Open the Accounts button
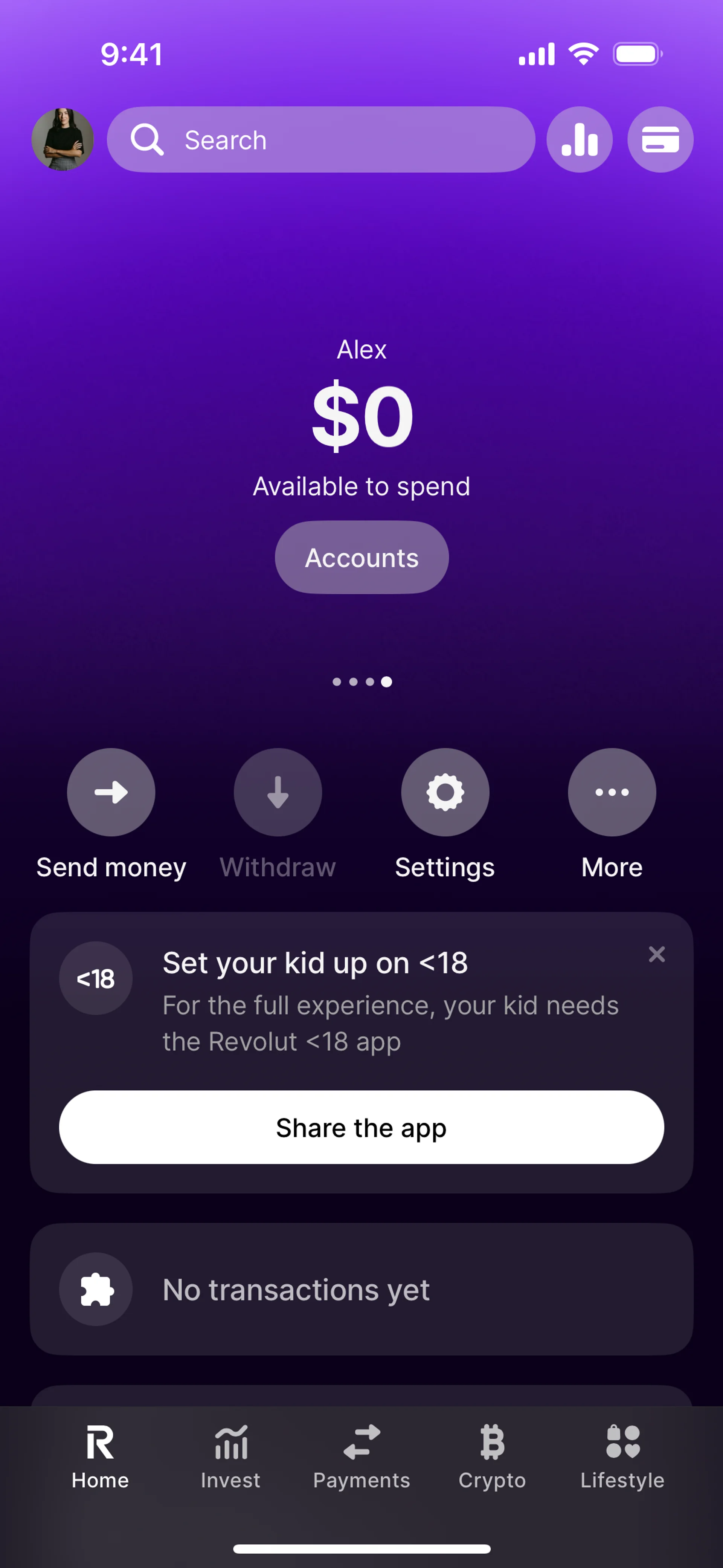The height and width of the screenshot is (1568, 723). (x=361, y=557)
